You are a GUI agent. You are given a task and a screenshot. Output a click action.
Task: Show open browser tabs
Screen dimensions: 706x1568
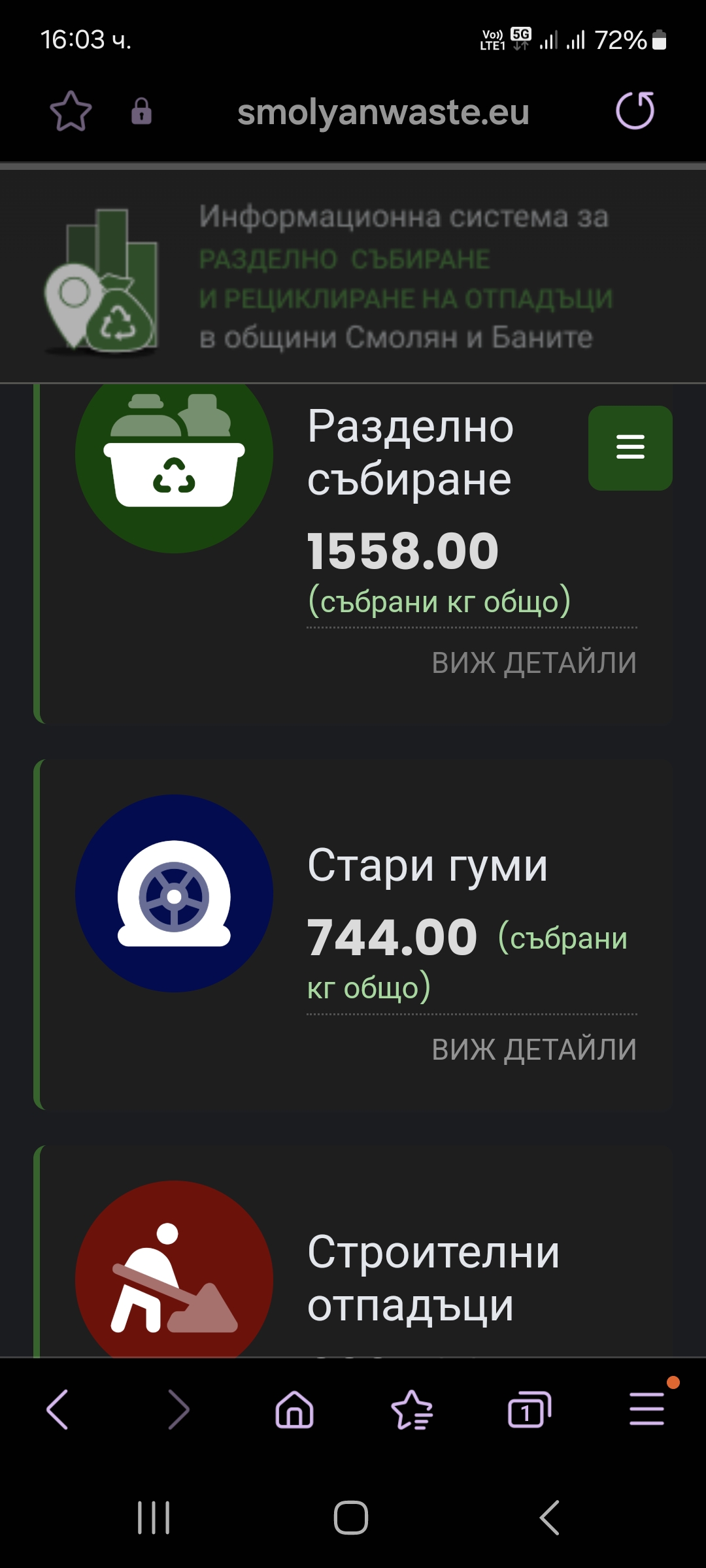tap(529, 1409)
